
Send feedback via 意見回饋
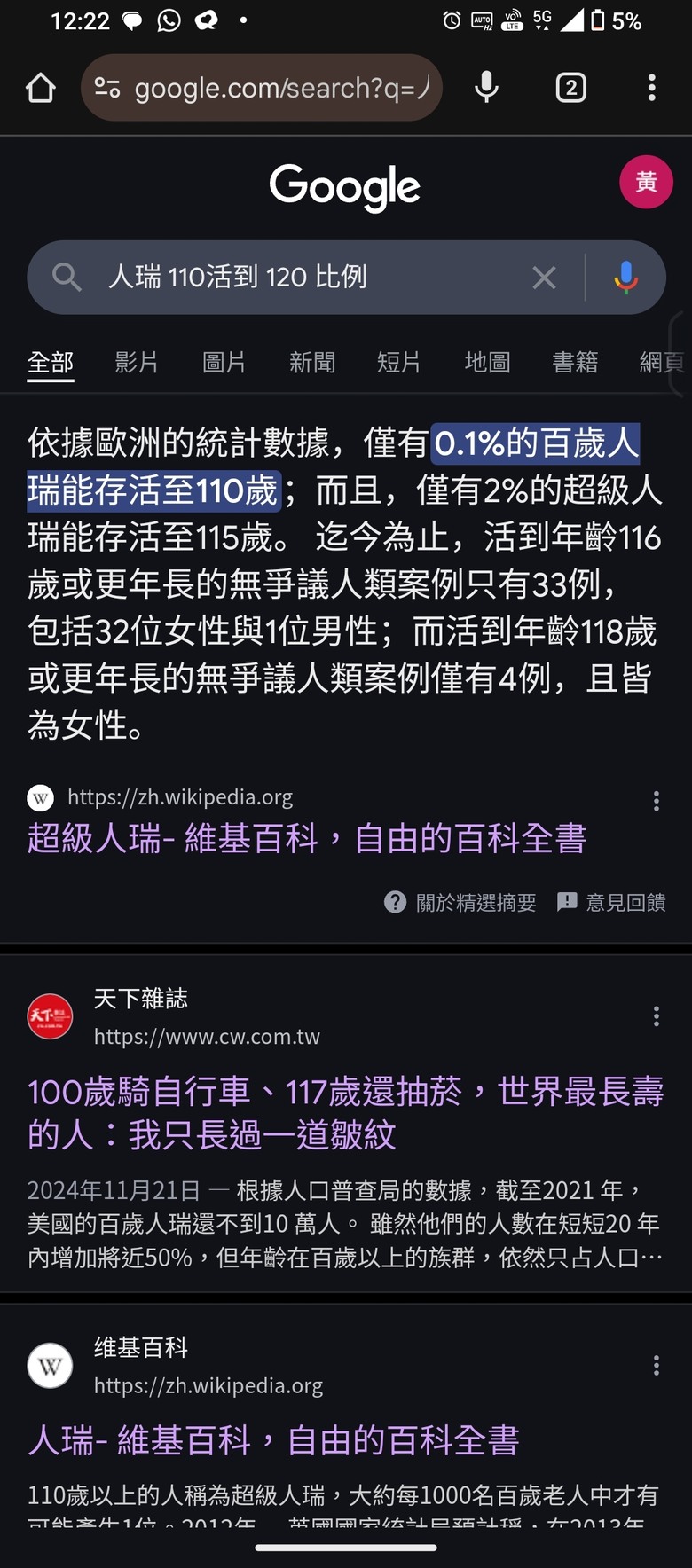tap(611, 903)
